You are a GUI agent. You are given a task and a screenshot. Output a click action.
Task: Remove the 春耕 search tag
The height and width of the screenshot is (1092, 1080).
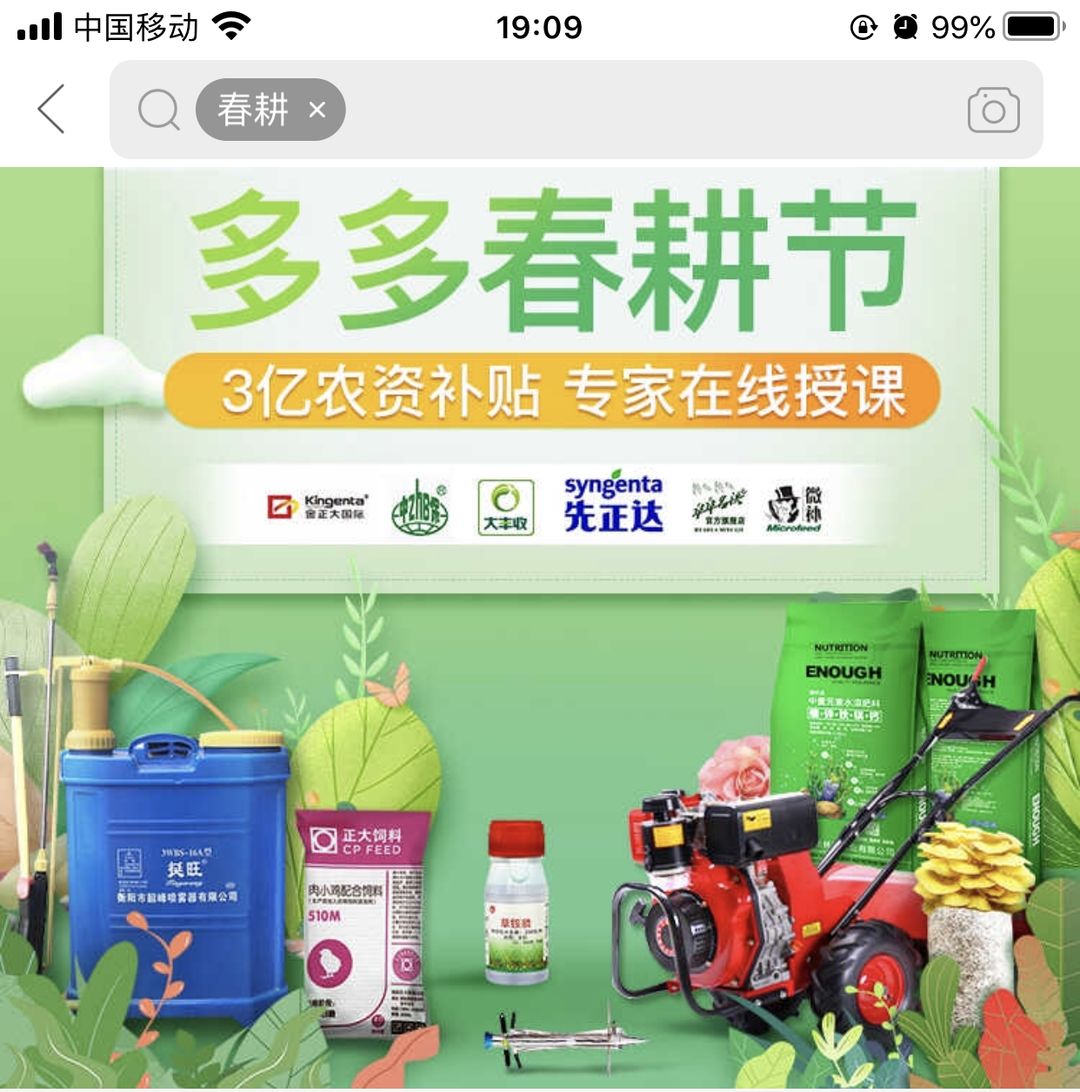point(317,110)
